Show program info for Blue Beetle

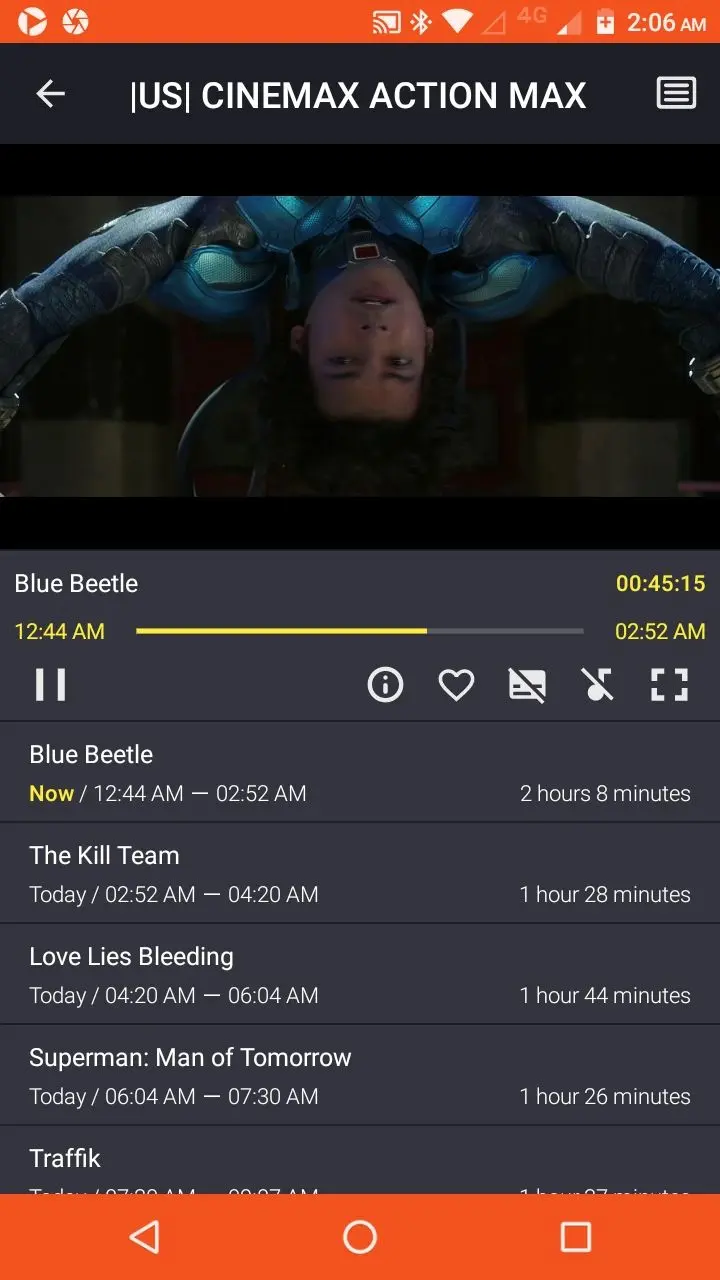click(x=385, y=685)
